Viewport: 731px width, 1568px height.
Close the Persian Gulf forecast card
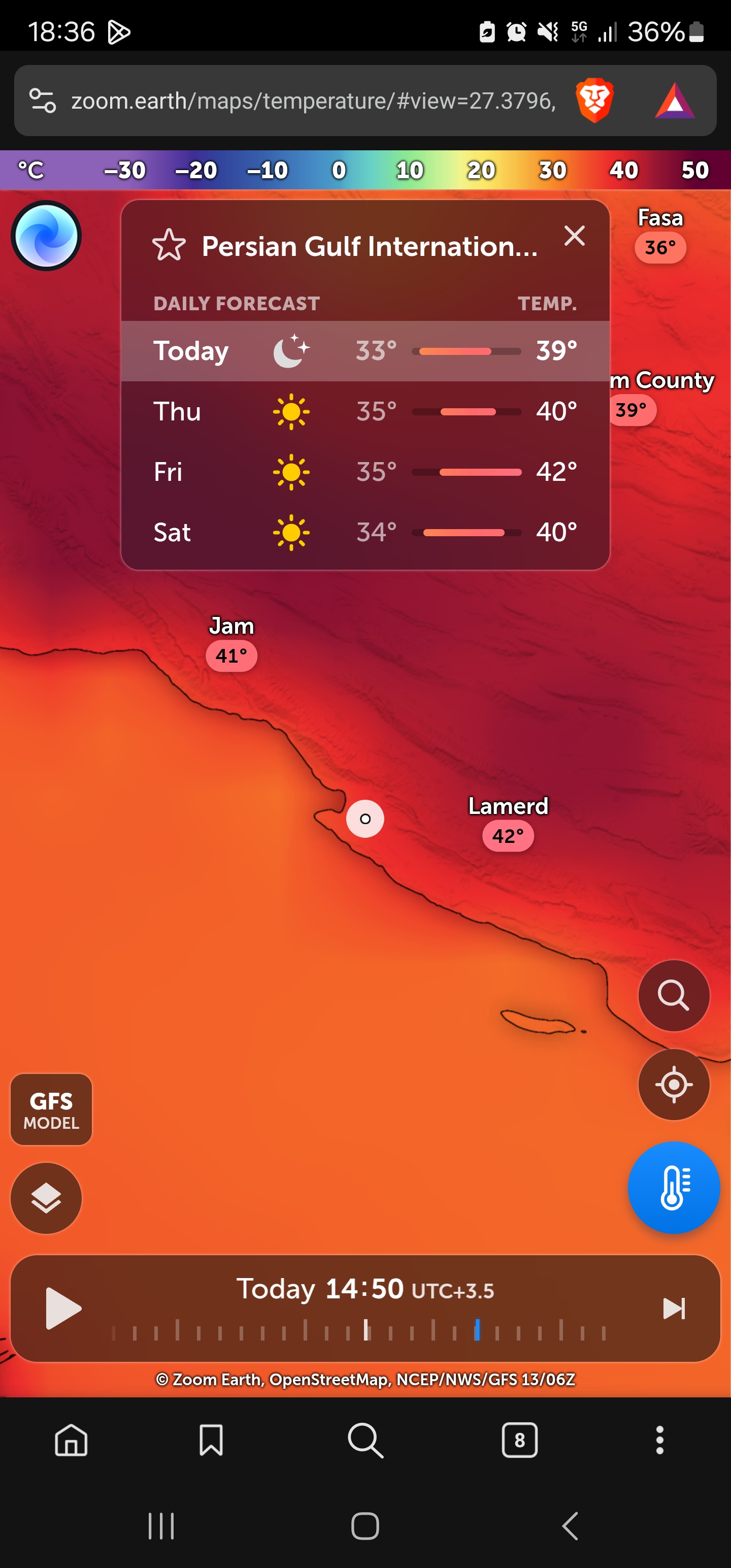574,236
